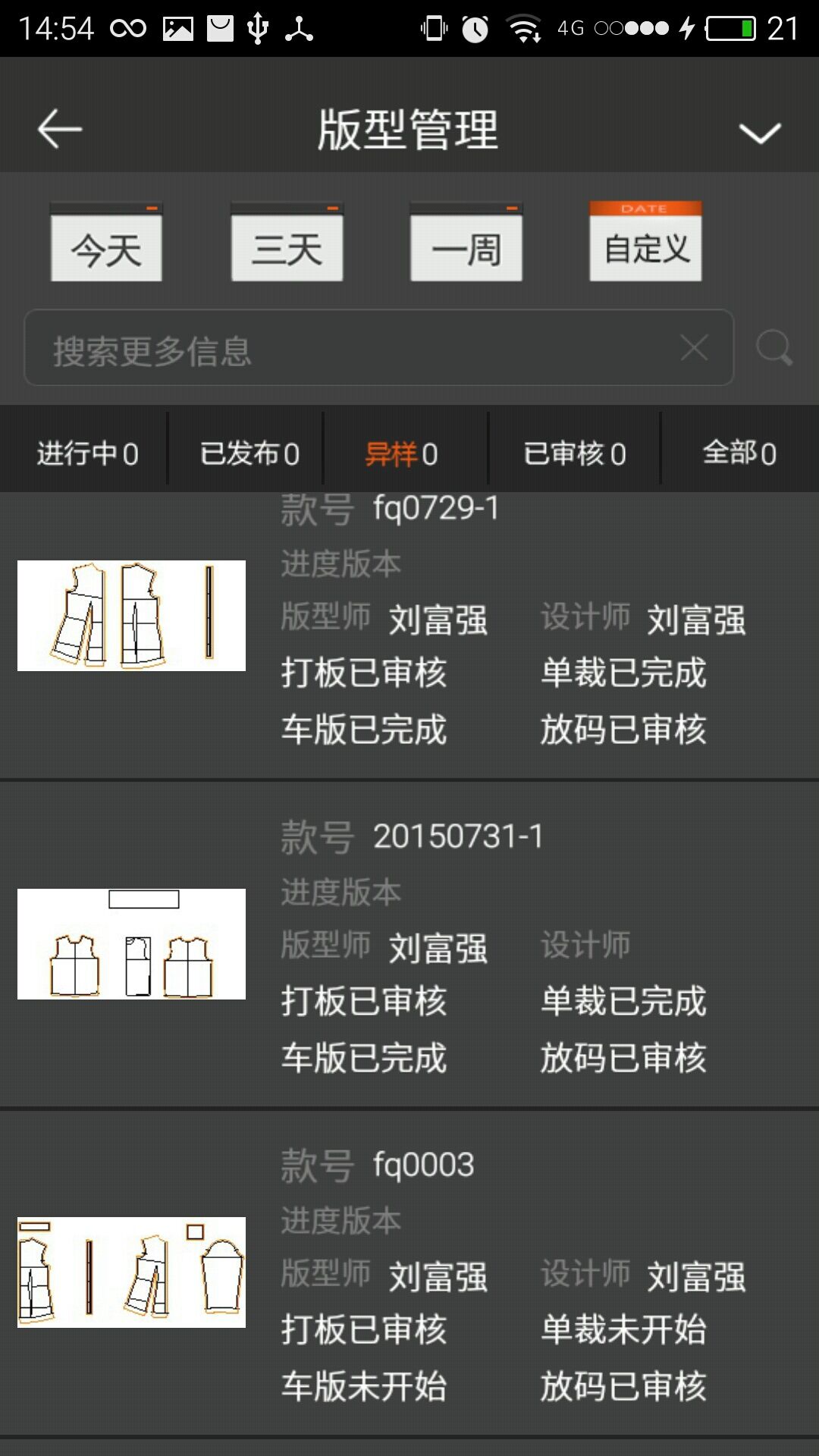
Task: Filter by 今天 date button
Action: 106,243
